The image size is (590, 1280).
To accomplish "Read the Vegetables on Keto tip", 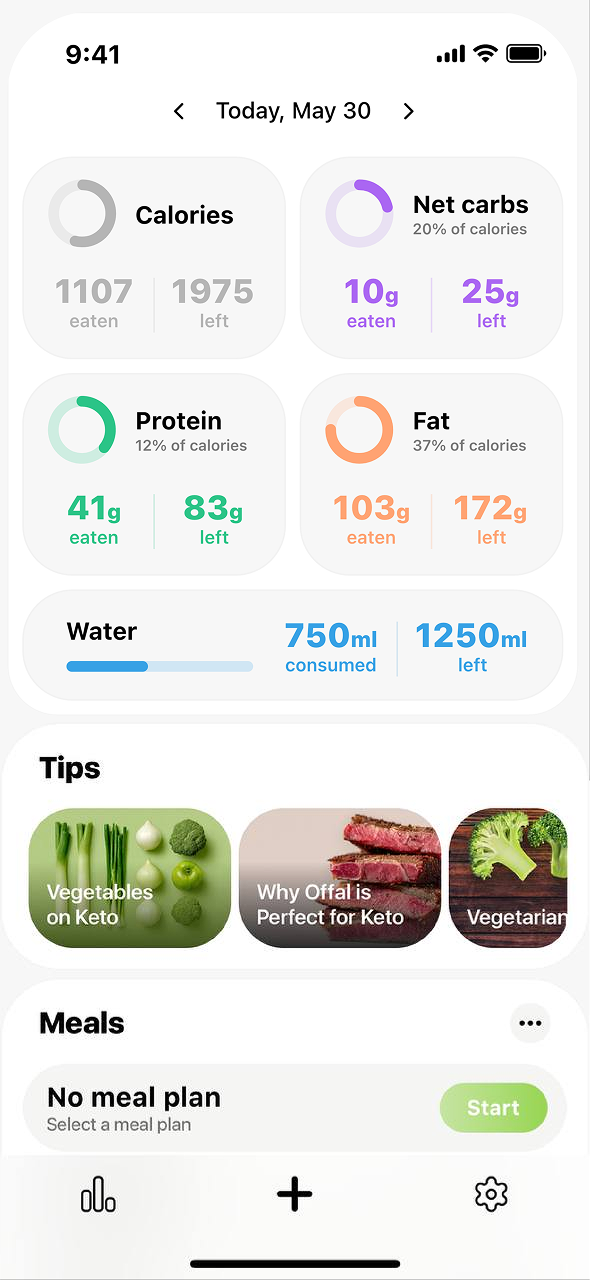I will point(130,878).
